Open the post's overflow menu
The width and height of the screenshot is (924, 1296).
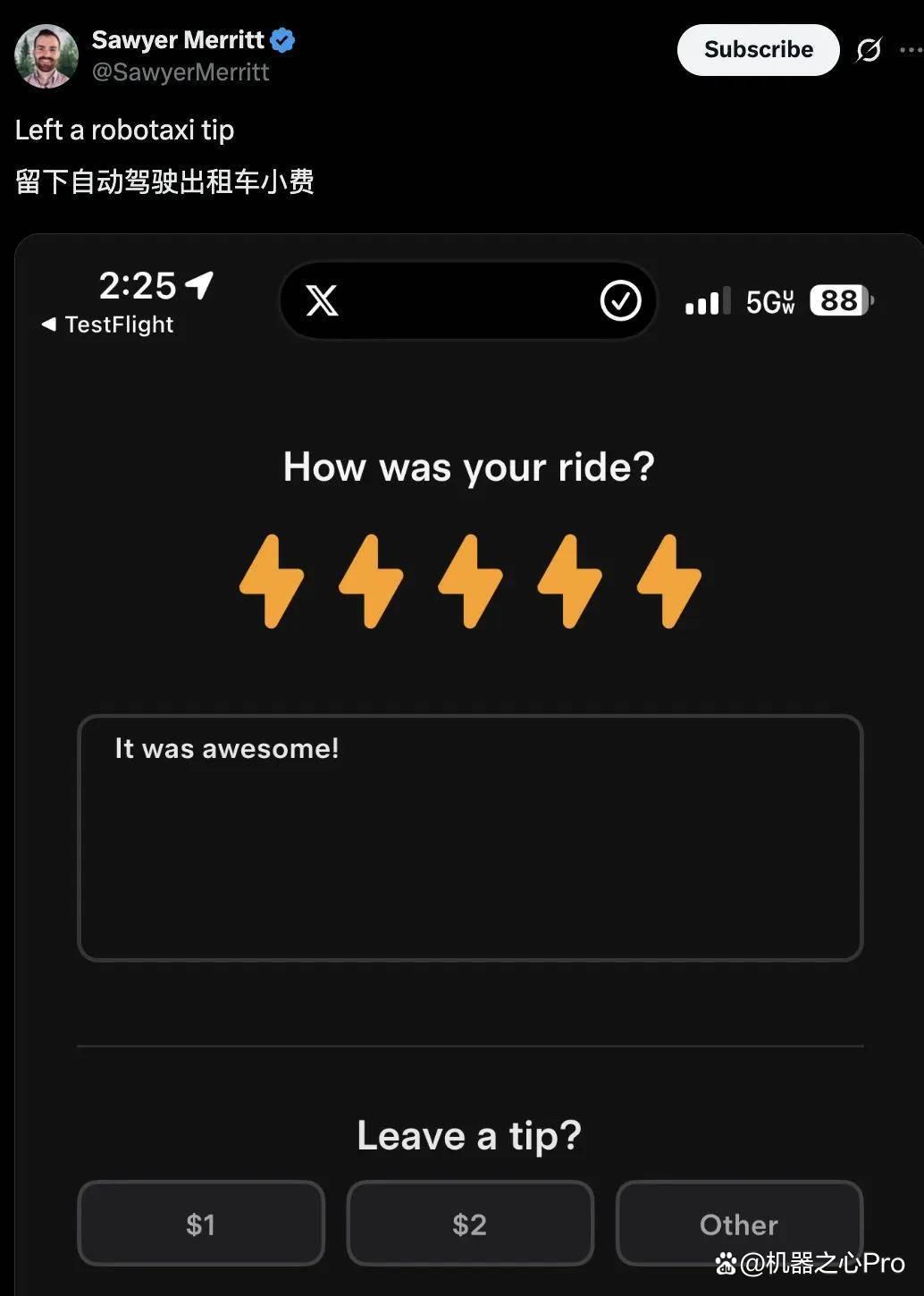tap(911, 50)
